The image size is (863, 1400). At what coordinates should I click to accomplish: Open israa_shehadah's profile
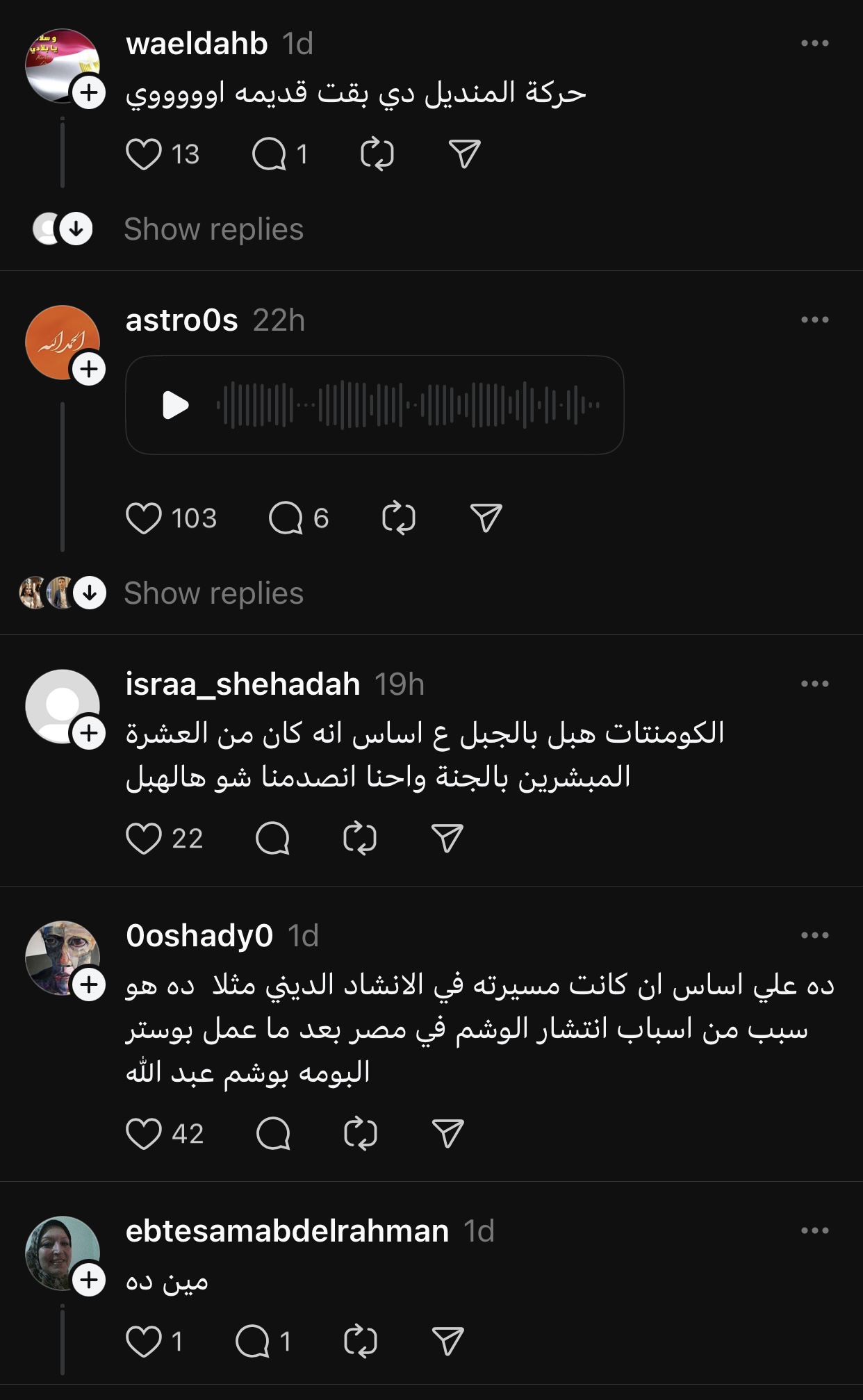point(243,684)
